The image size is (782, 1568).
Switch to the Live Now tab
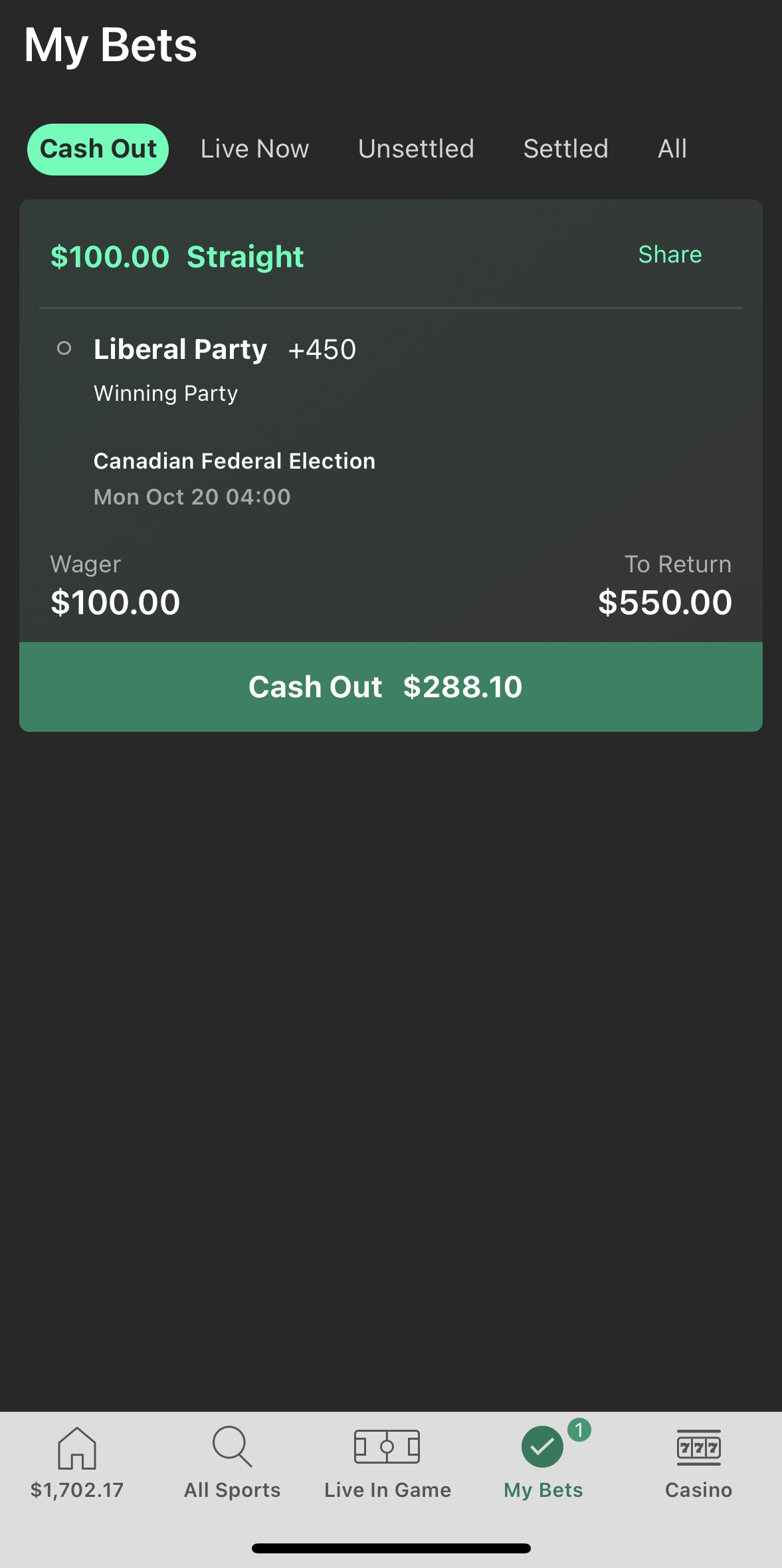254,149
